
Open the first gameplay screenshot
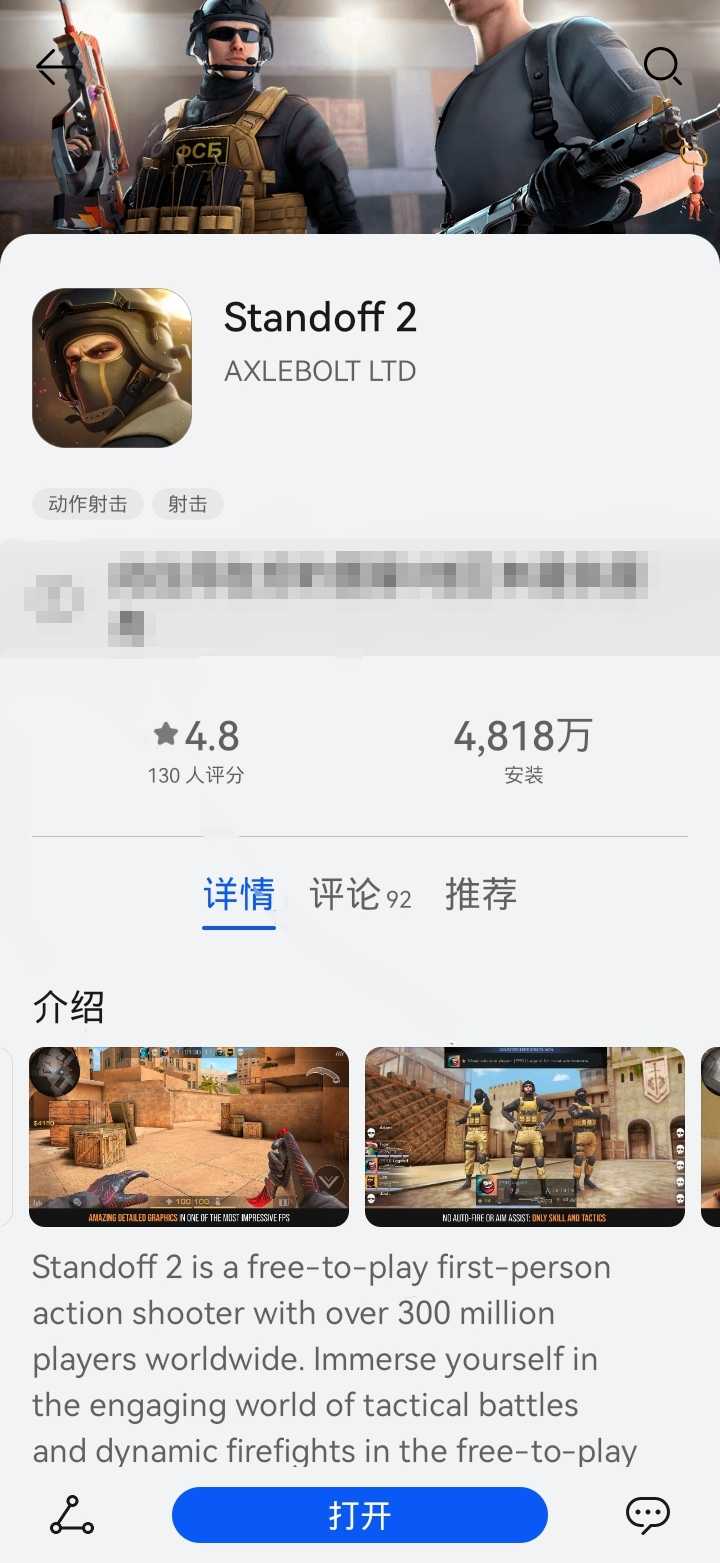pos(189,1136)
